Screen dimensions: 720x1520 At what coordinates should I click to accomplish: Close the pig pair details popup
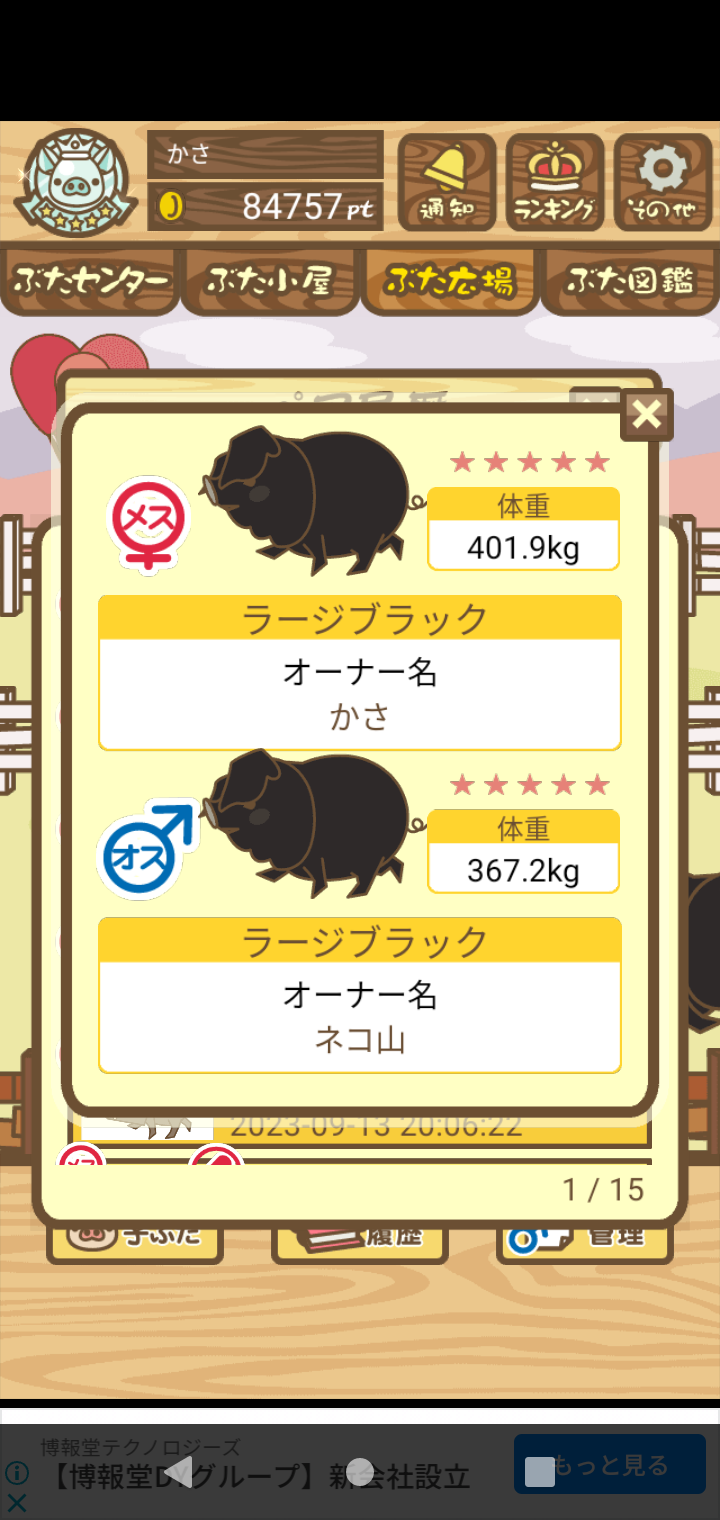click(647, 414)
